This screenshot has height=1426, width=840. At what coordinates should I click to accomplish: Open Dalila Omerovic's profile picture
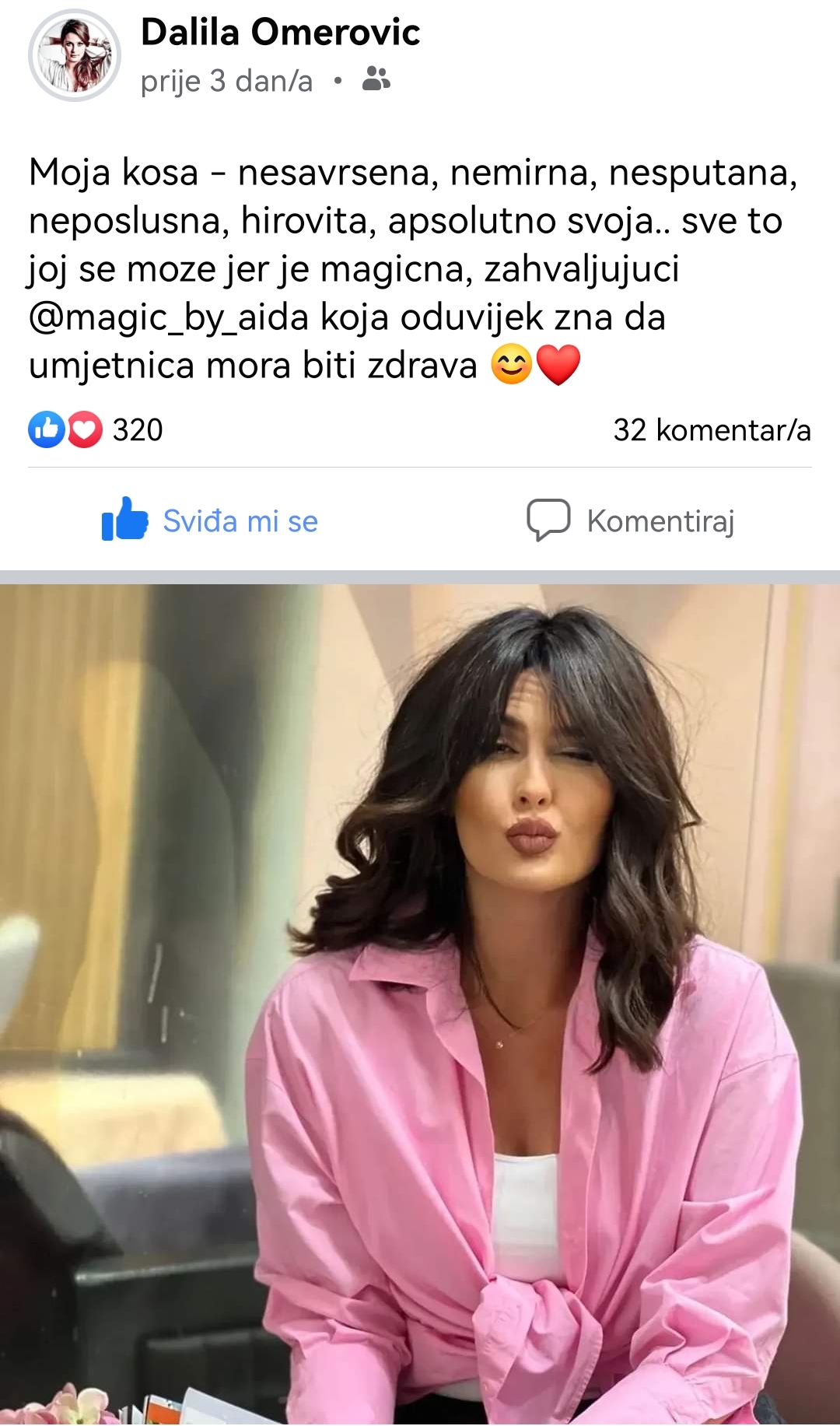[x=75, y=55]
